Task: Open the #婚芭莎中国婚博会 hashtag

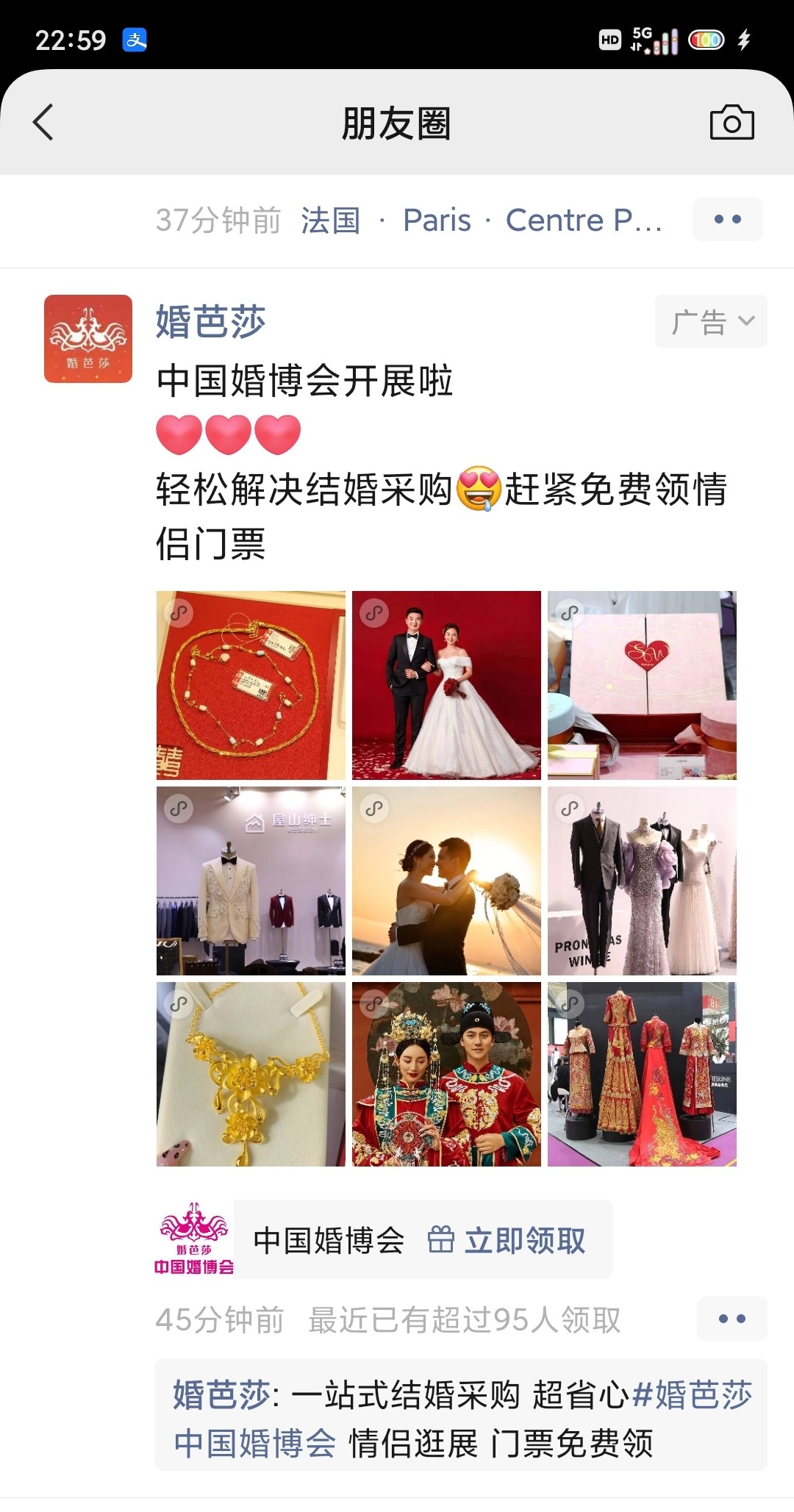Action: pos(463,1419)
